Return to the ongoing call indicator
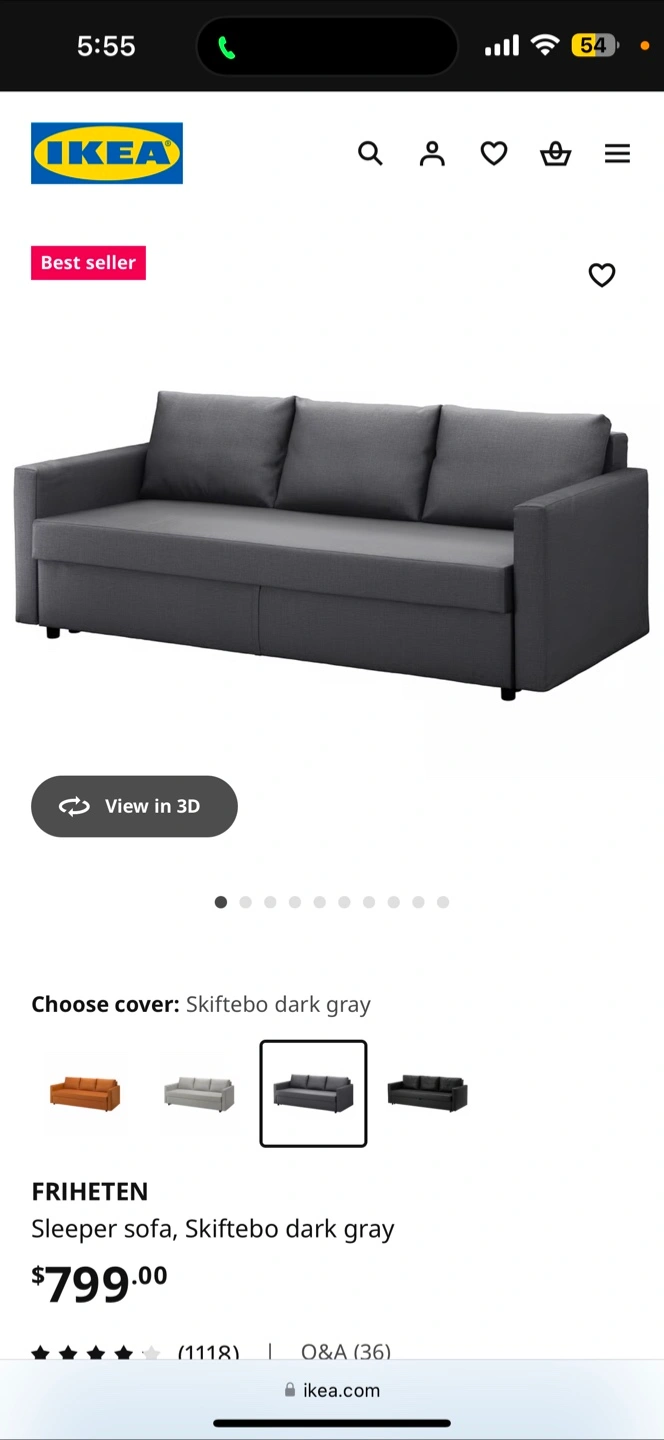 coord(327,46)
